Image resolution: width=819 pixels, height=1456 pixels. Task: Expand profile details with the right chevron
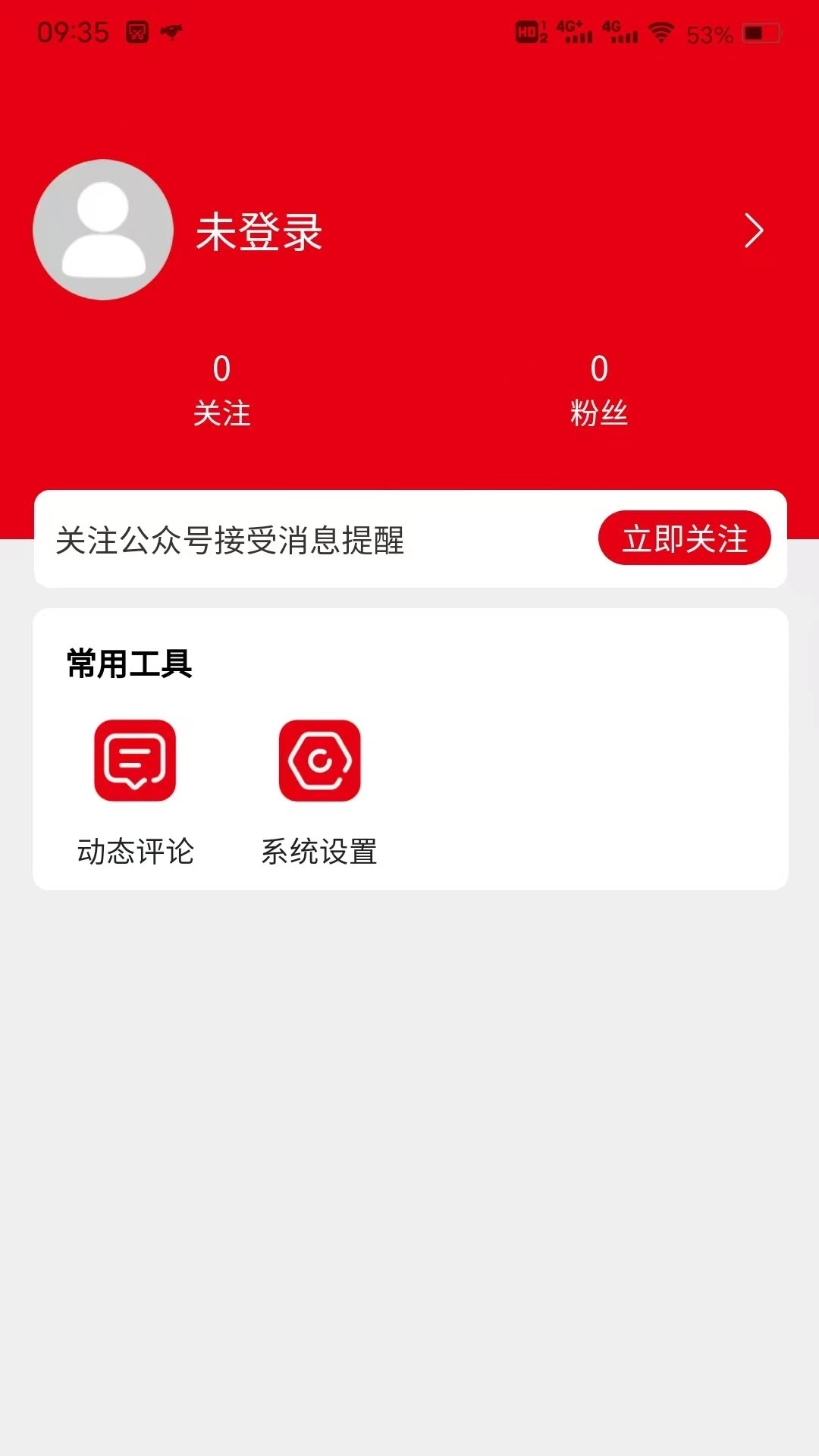tap(753, 230)
